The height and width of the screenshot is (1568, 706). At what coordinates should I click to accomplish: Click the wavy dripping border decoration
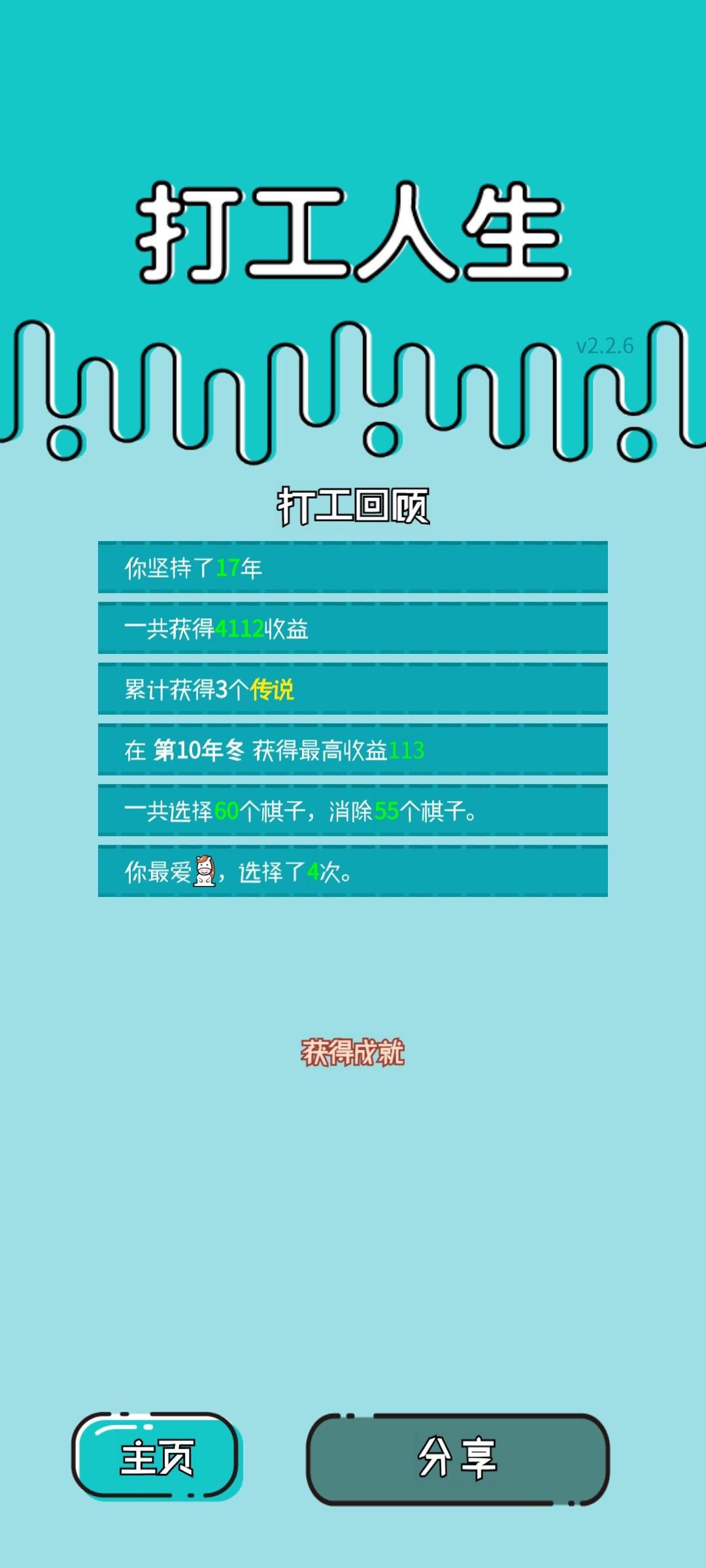[x=353, y=385]
